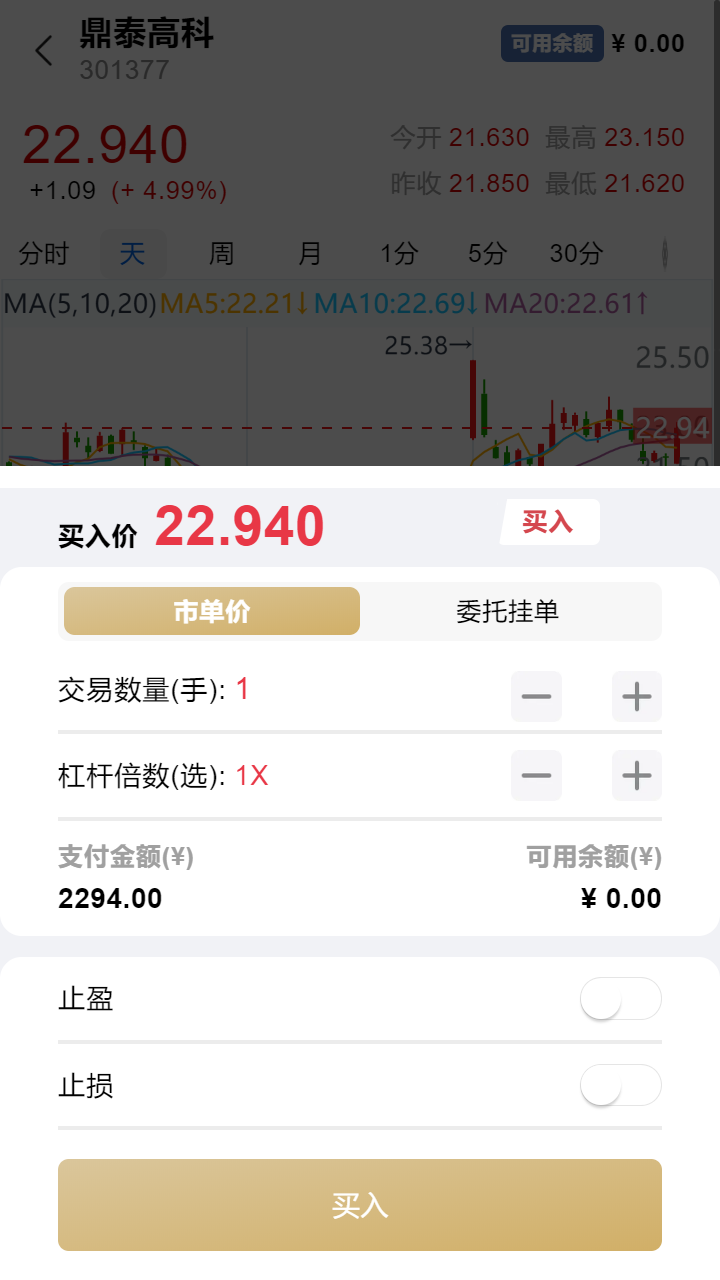Confirm purchase with the large 买入 button
This screenshot has width=720, height=1280.
click(x=360, y=1205)
